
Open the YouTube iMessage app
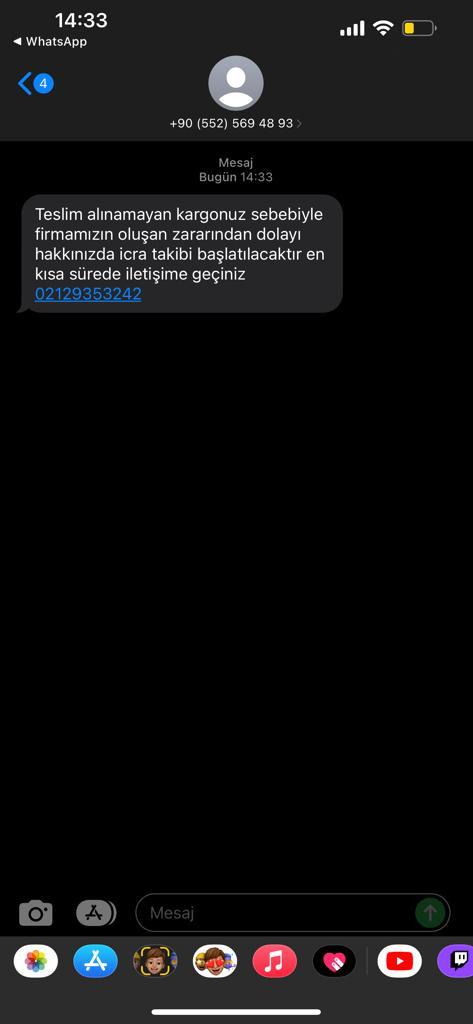(400, 961)
